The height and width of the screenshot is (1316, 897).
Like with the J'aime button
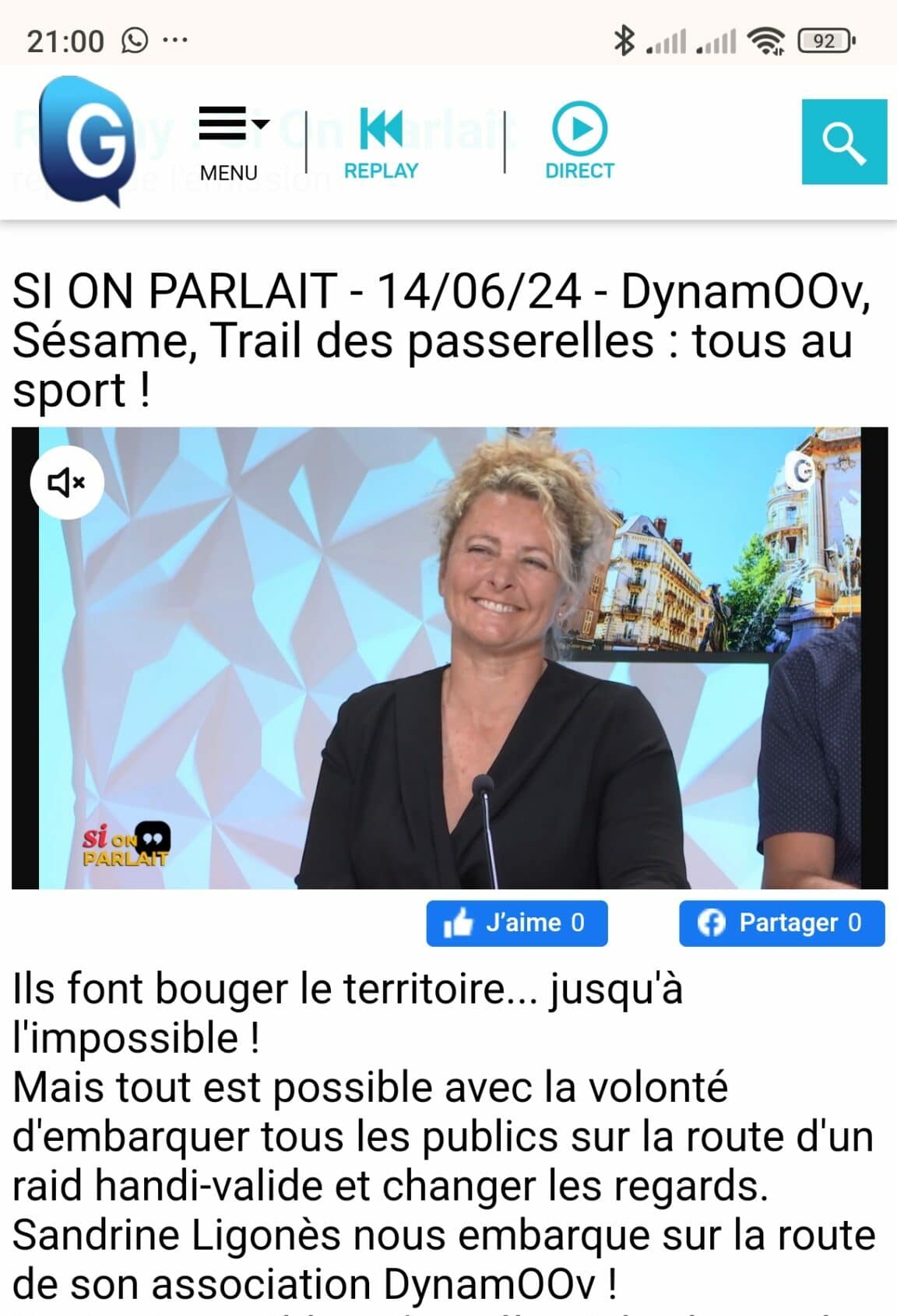point(516,924)
